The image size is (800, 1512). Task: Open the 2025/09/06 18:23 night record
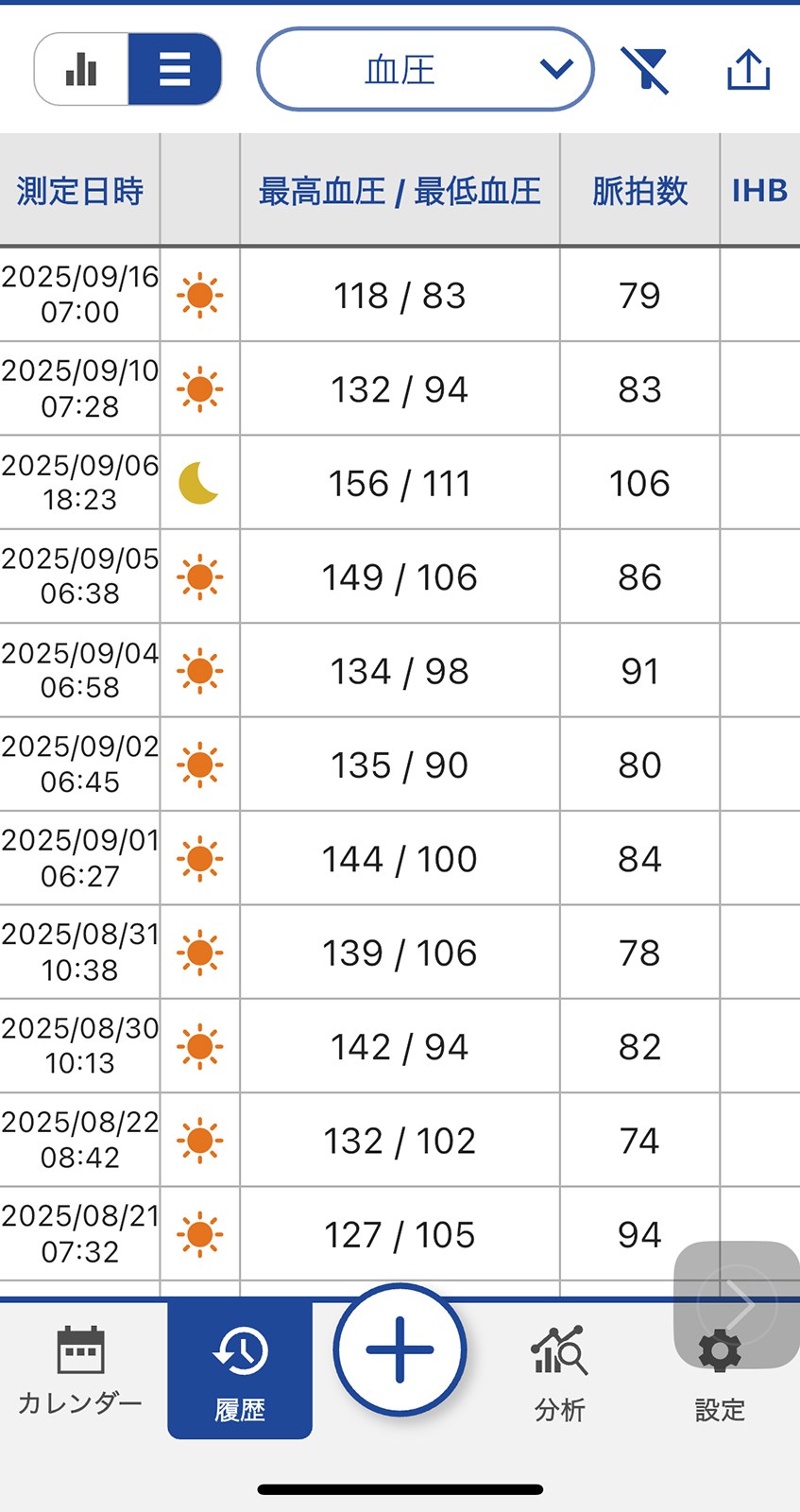(x=400, y=483)
